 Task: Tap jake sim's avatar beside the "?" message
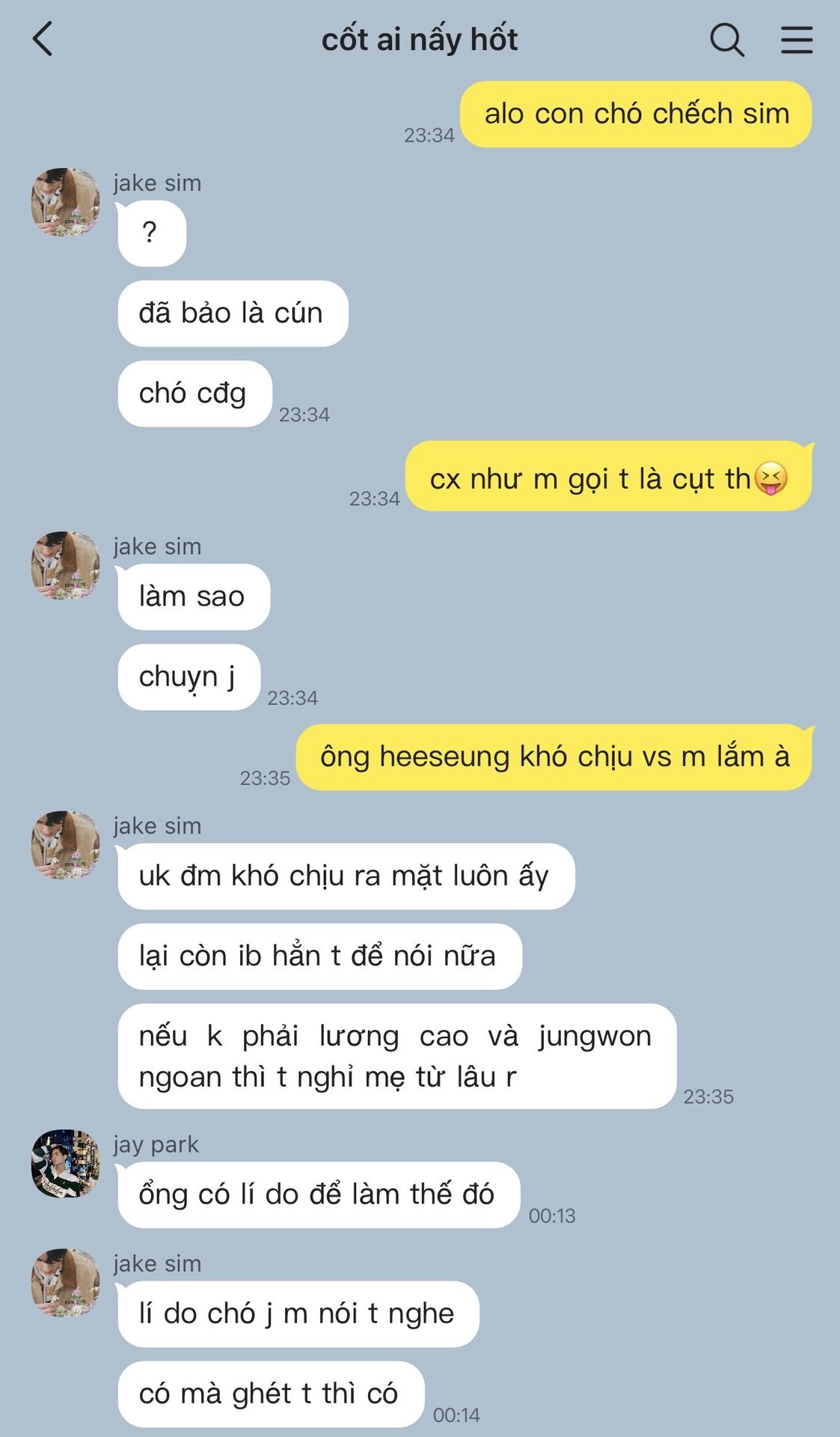65,202
